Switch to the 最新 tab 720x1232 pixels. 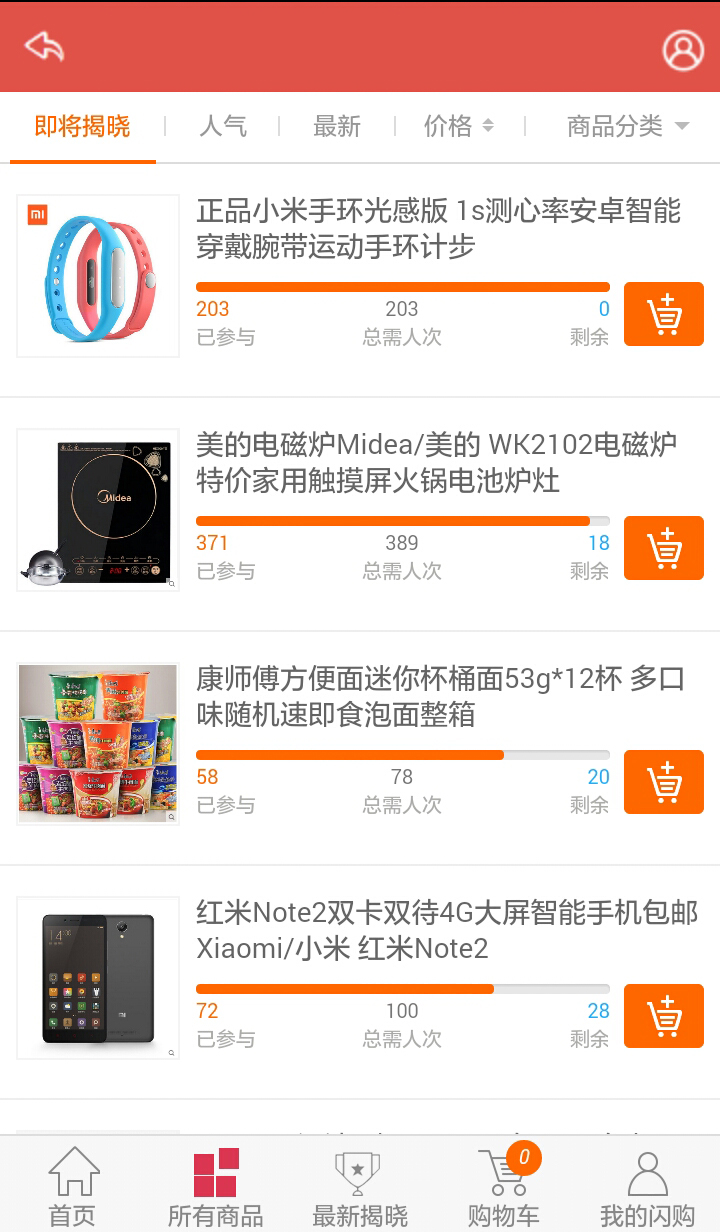click(x=337, y=127)
